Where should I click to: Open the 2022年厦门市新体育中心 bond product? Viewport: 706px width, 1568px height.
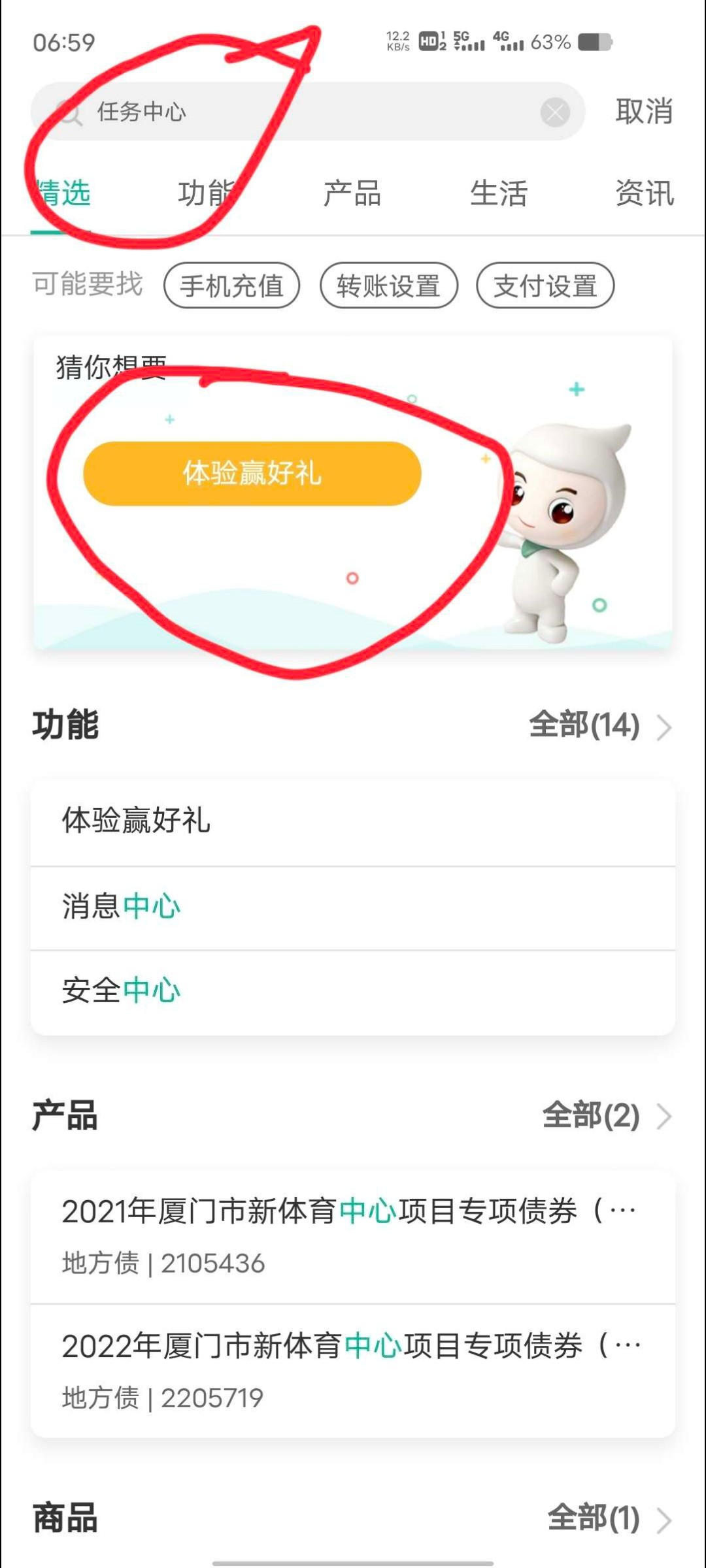tap(353, 1370)
